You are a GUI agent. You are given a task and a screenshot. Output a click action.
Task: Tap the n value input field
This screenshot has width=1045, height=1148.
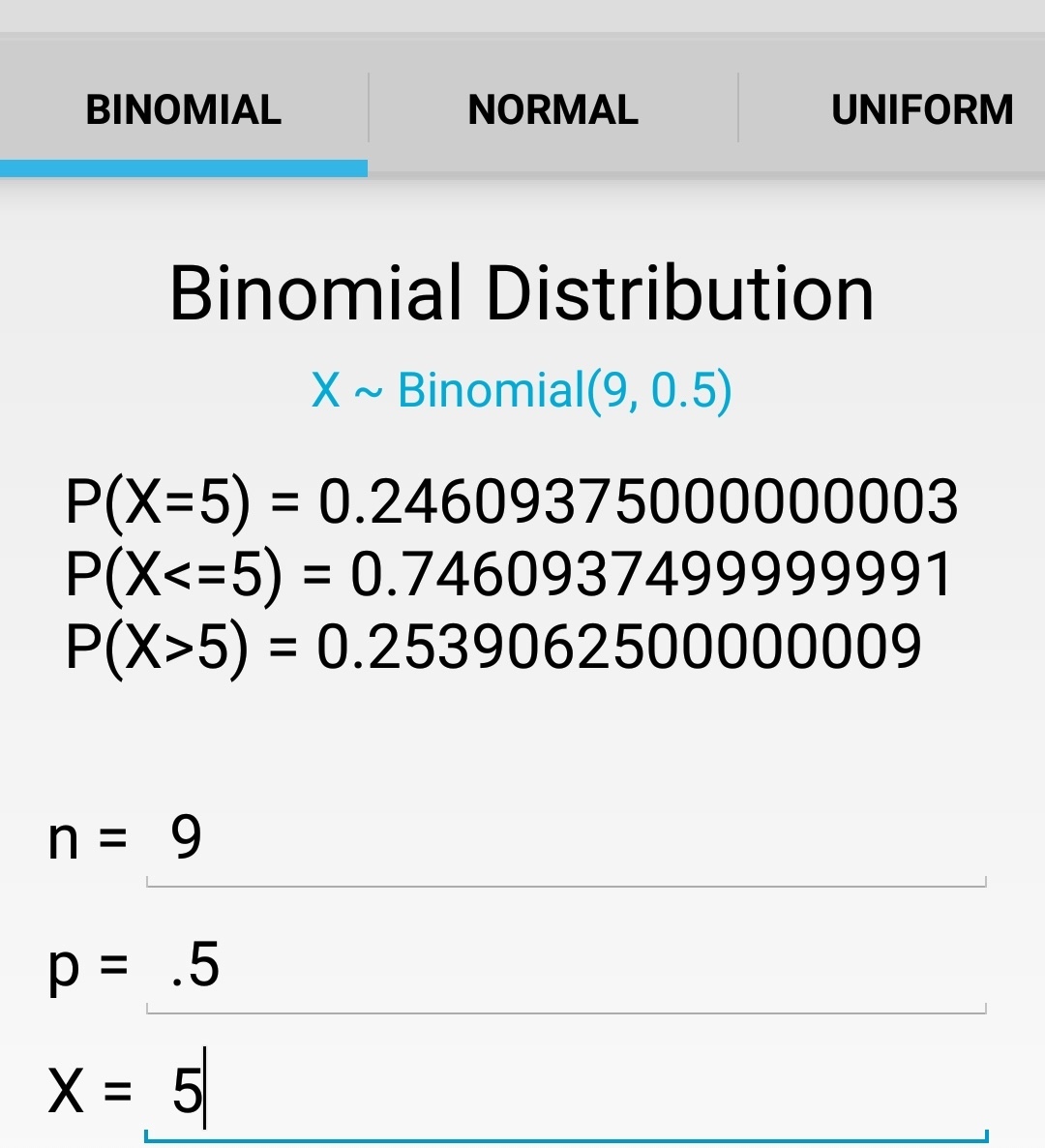(565, 838)
